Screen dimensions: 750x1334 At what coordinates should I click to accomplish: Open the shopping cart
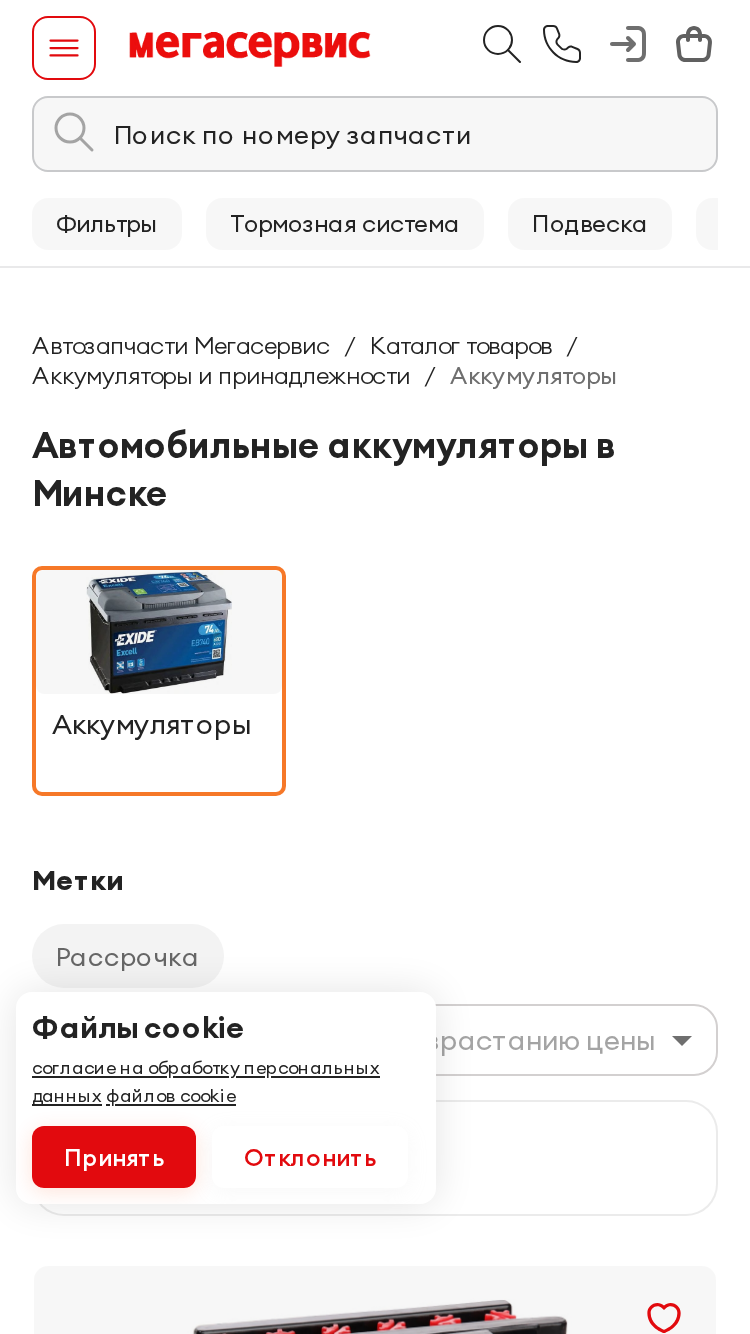point(694,45)
